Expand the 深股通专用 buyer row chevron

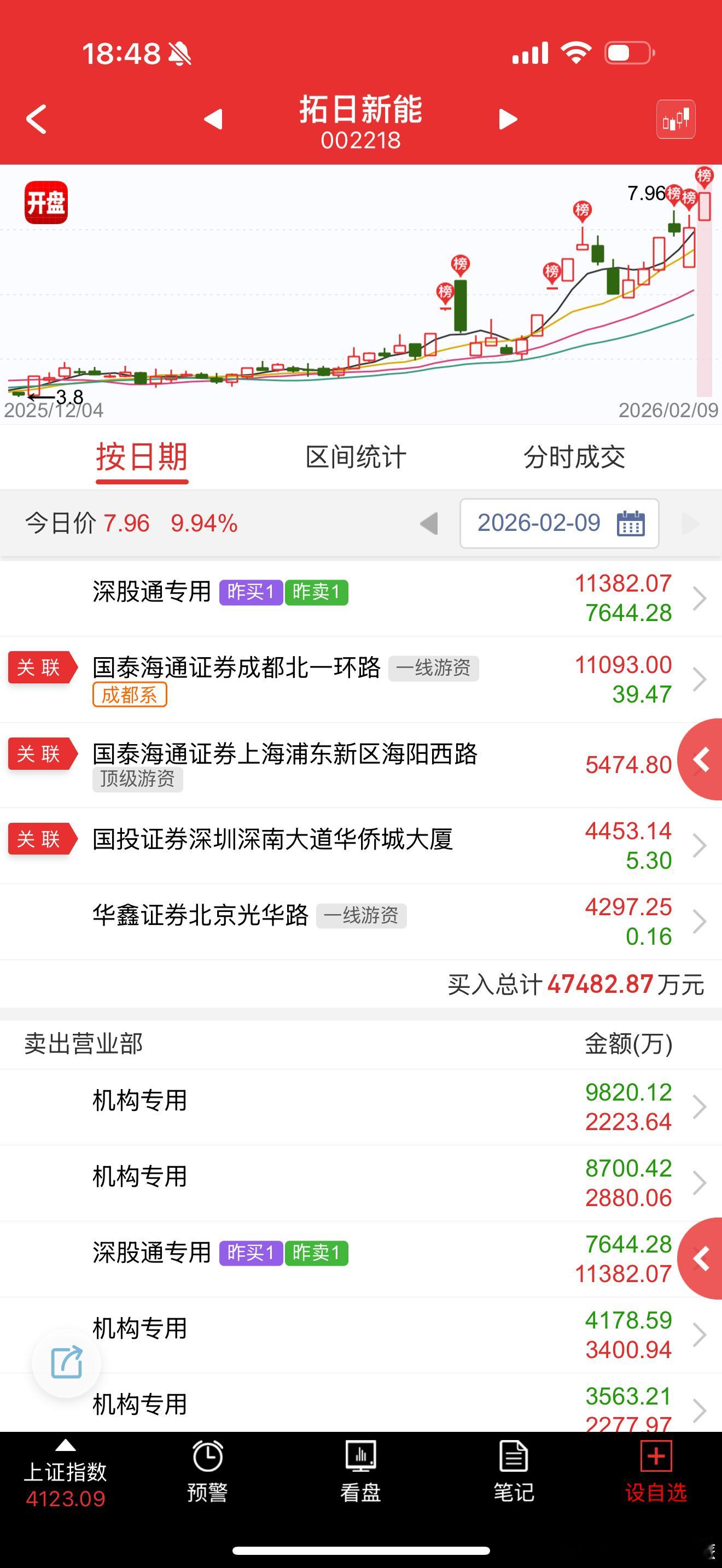(x=699, y=598)
